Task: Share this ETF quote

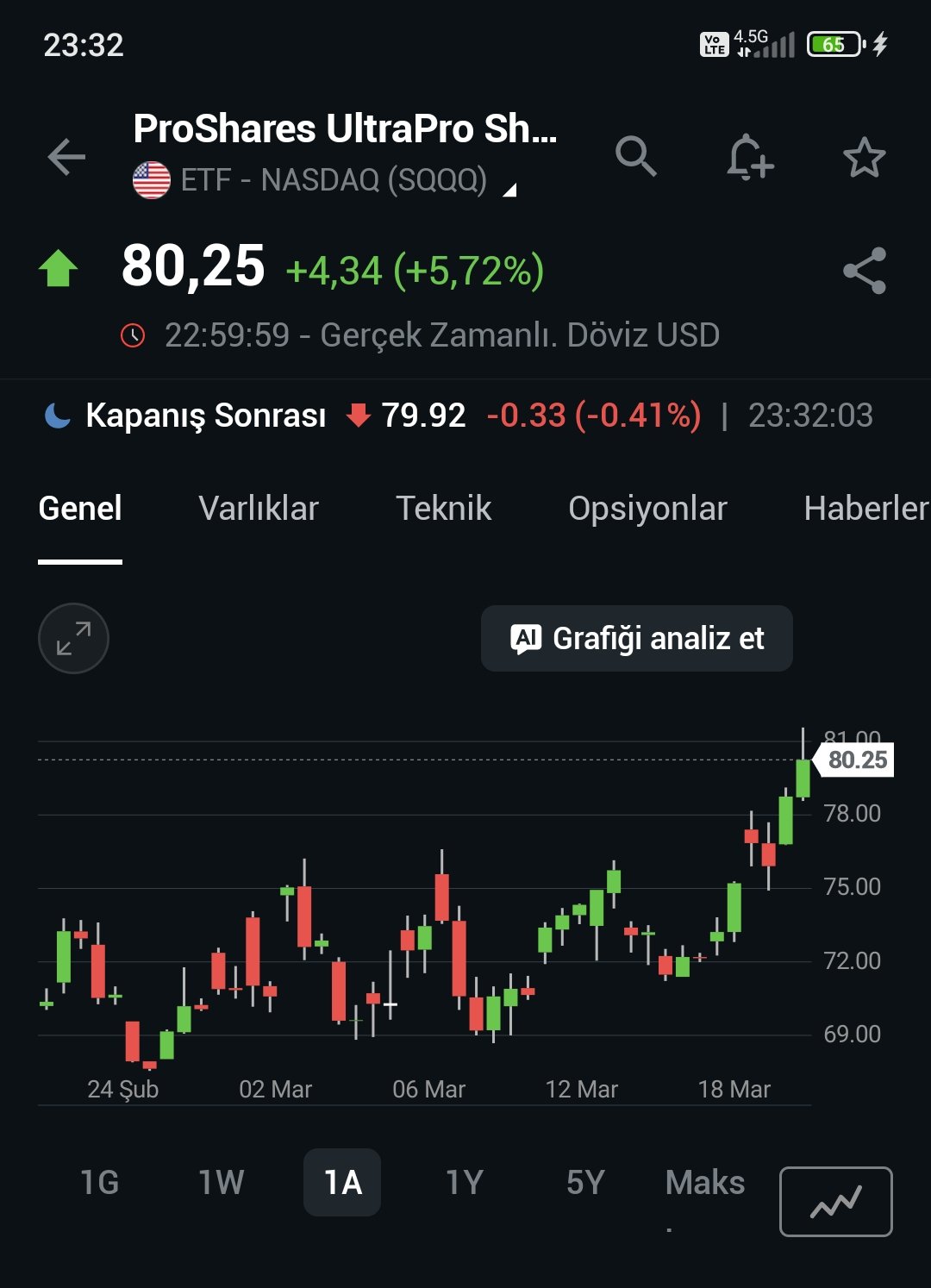Action: tap(865, 271)
